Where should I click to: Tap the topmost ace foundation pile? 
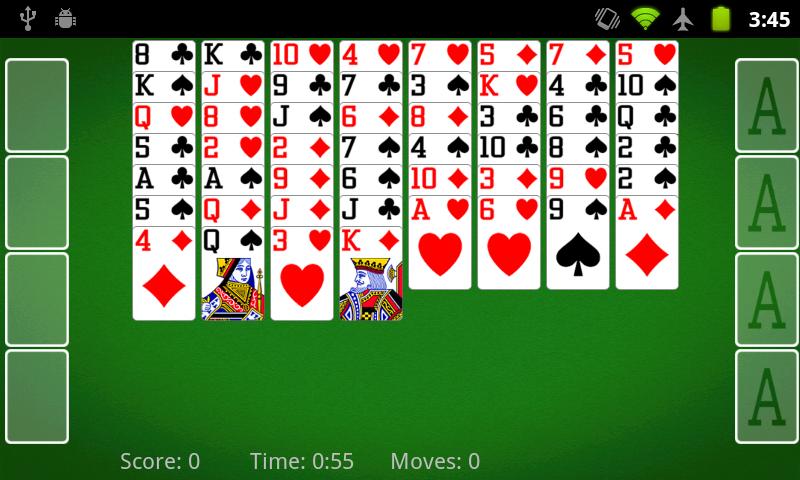[766, 105]
